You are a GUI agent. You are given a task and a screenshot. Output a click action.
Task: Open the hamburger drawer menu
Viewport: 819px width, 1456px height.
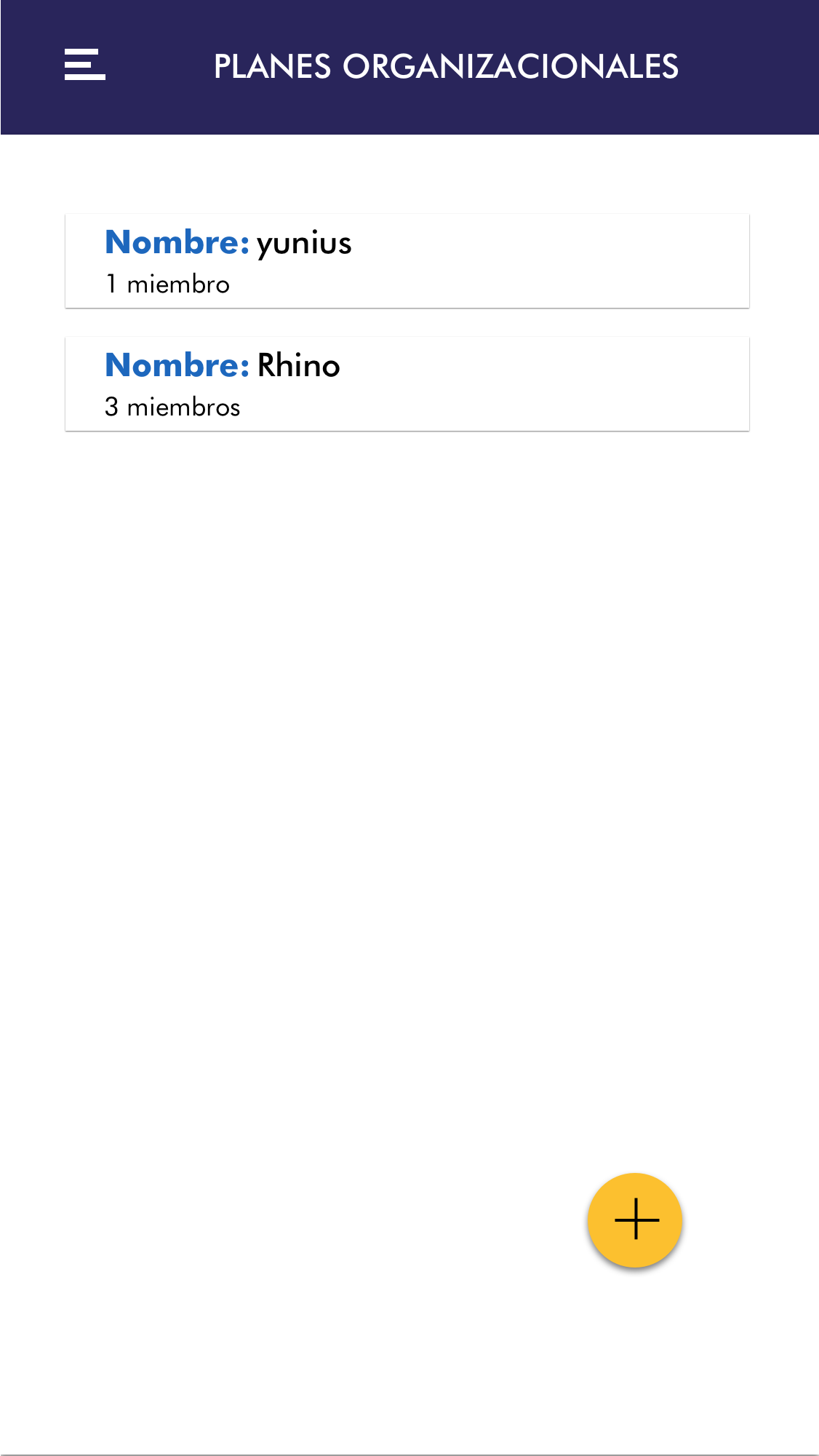pos(84,65)
